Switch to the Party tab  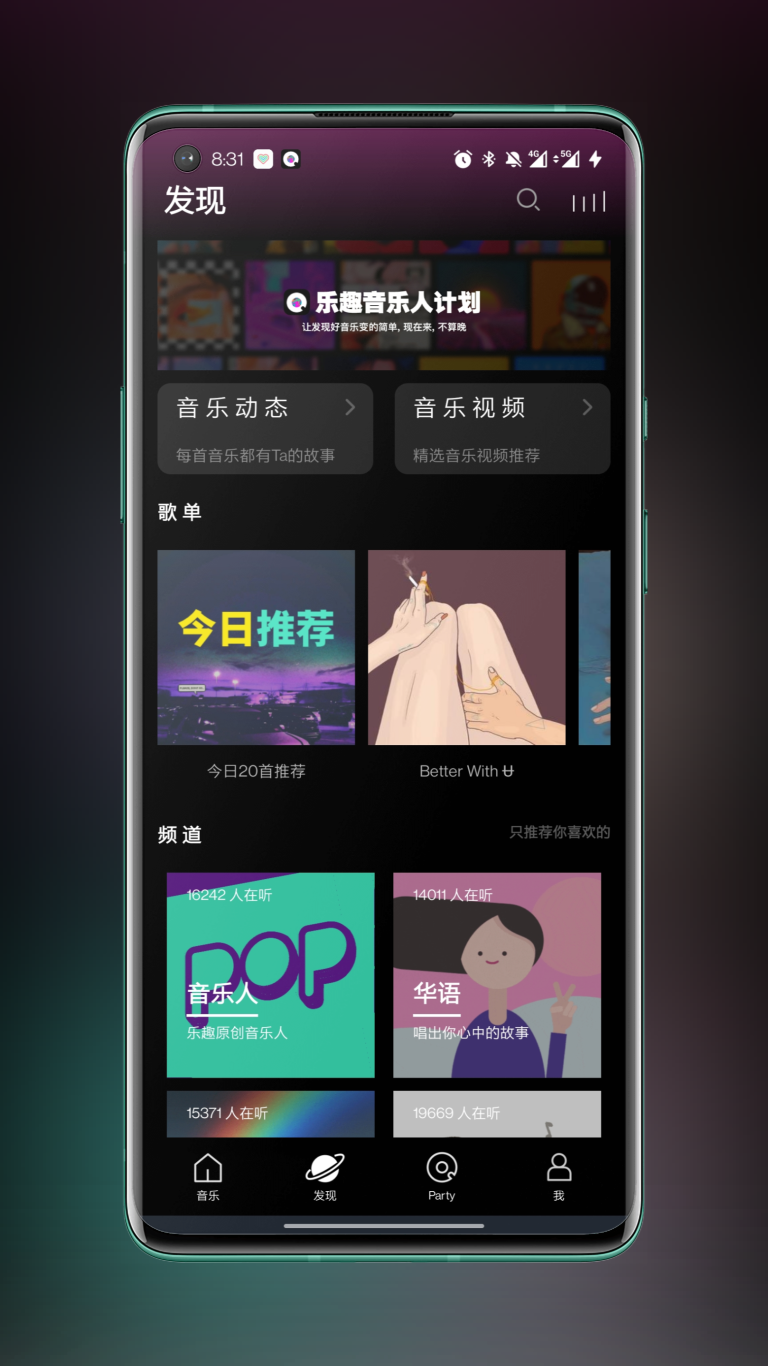pos(442,1177)
